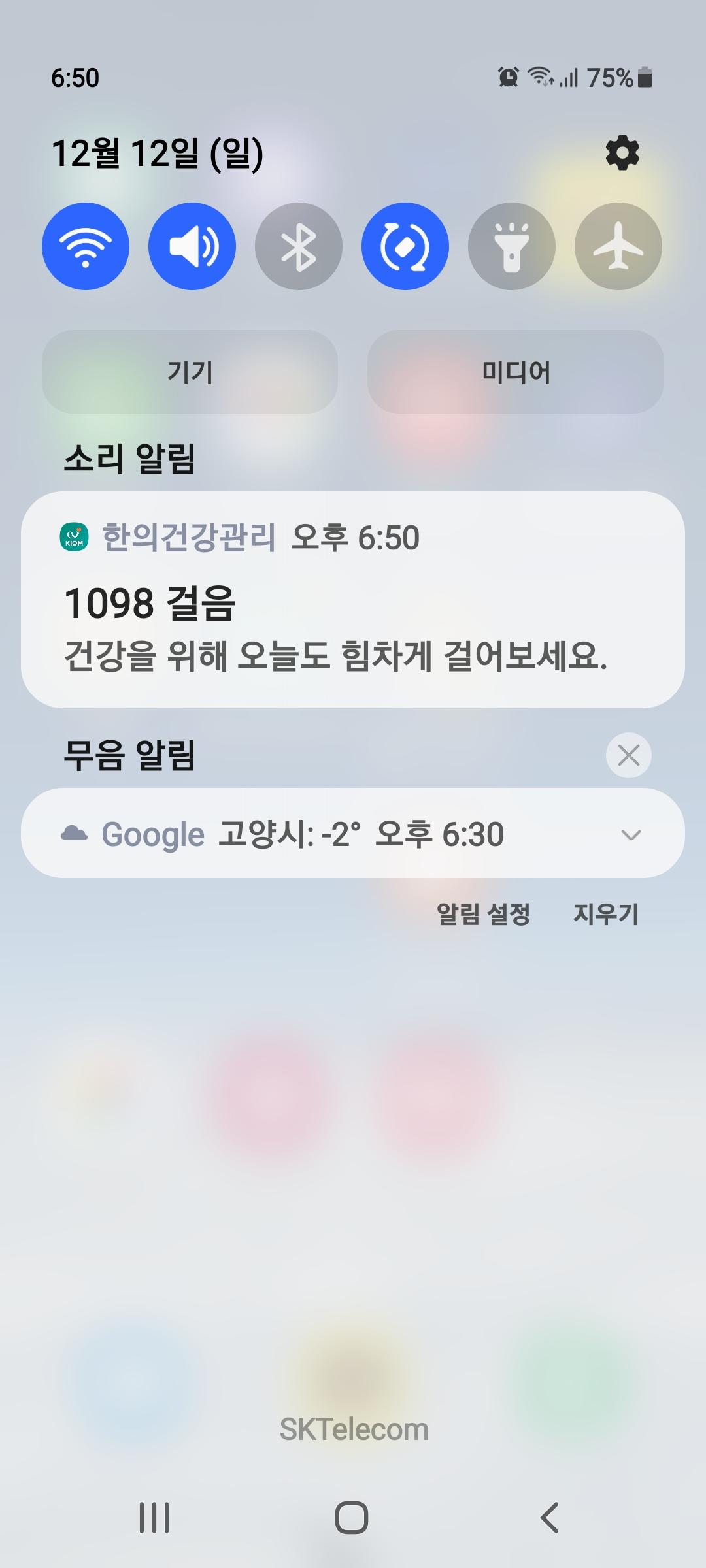Toggle the sound mode button
The image size is (706, 1568).
pyautogui.click(x=192, y=246)
